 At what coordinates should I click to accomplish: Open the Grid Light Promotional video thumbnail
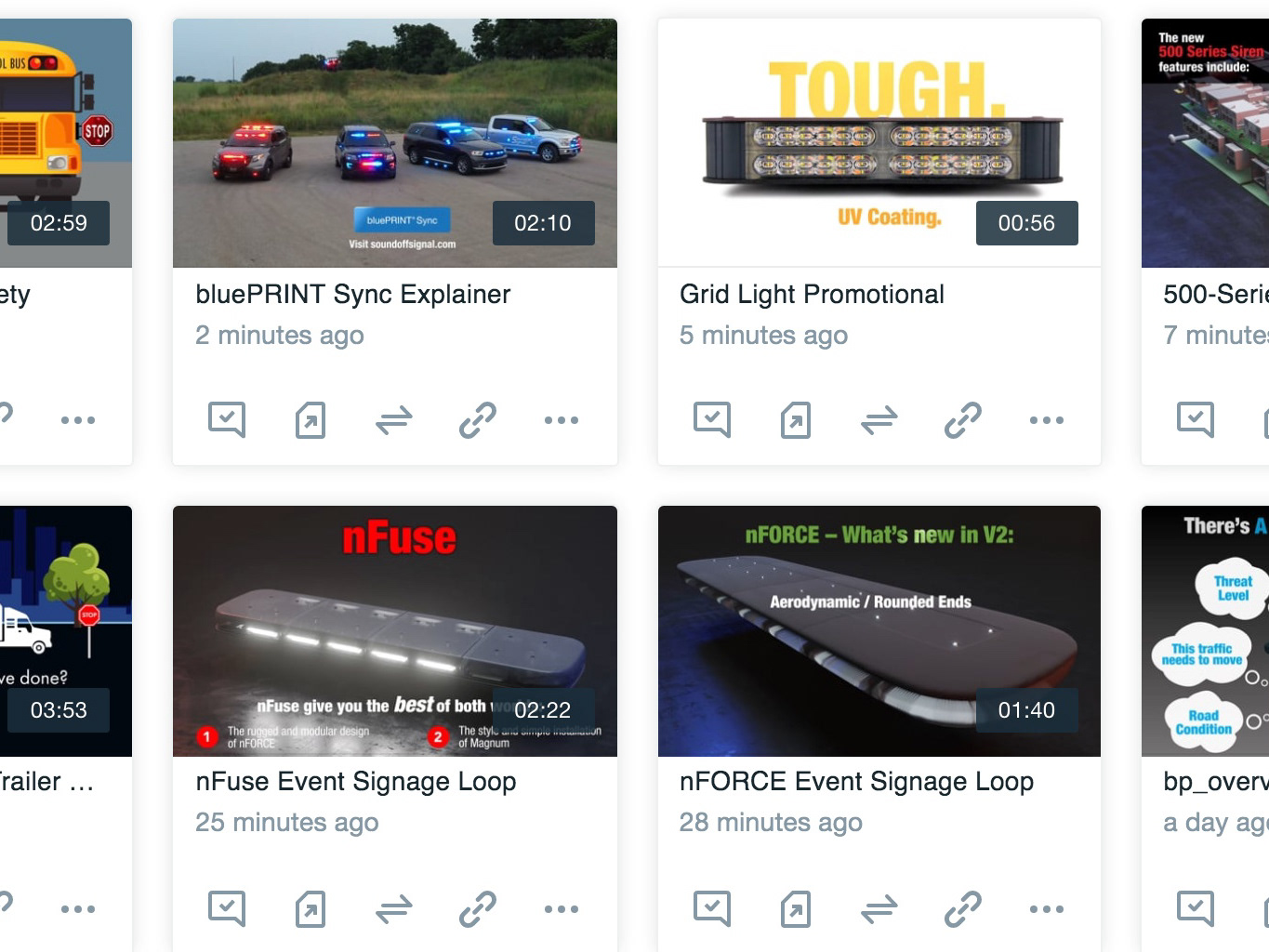coord(879,142)
